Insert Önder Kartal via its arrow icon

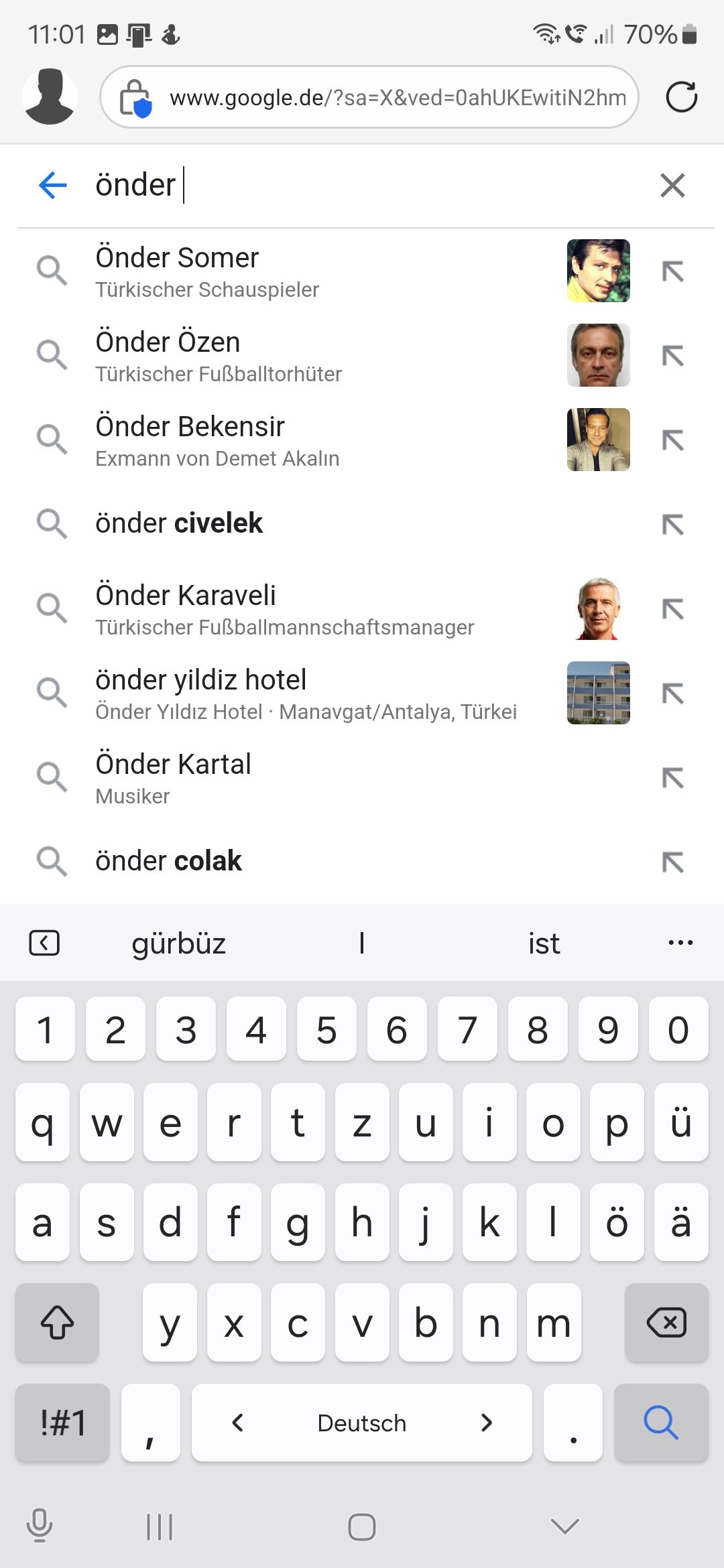point(672,778)
